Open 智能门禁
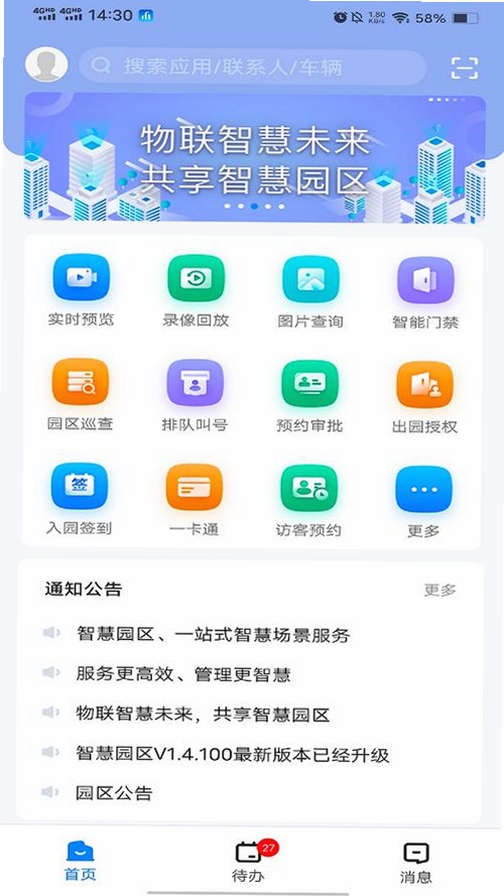 click(x=425, y=294)
